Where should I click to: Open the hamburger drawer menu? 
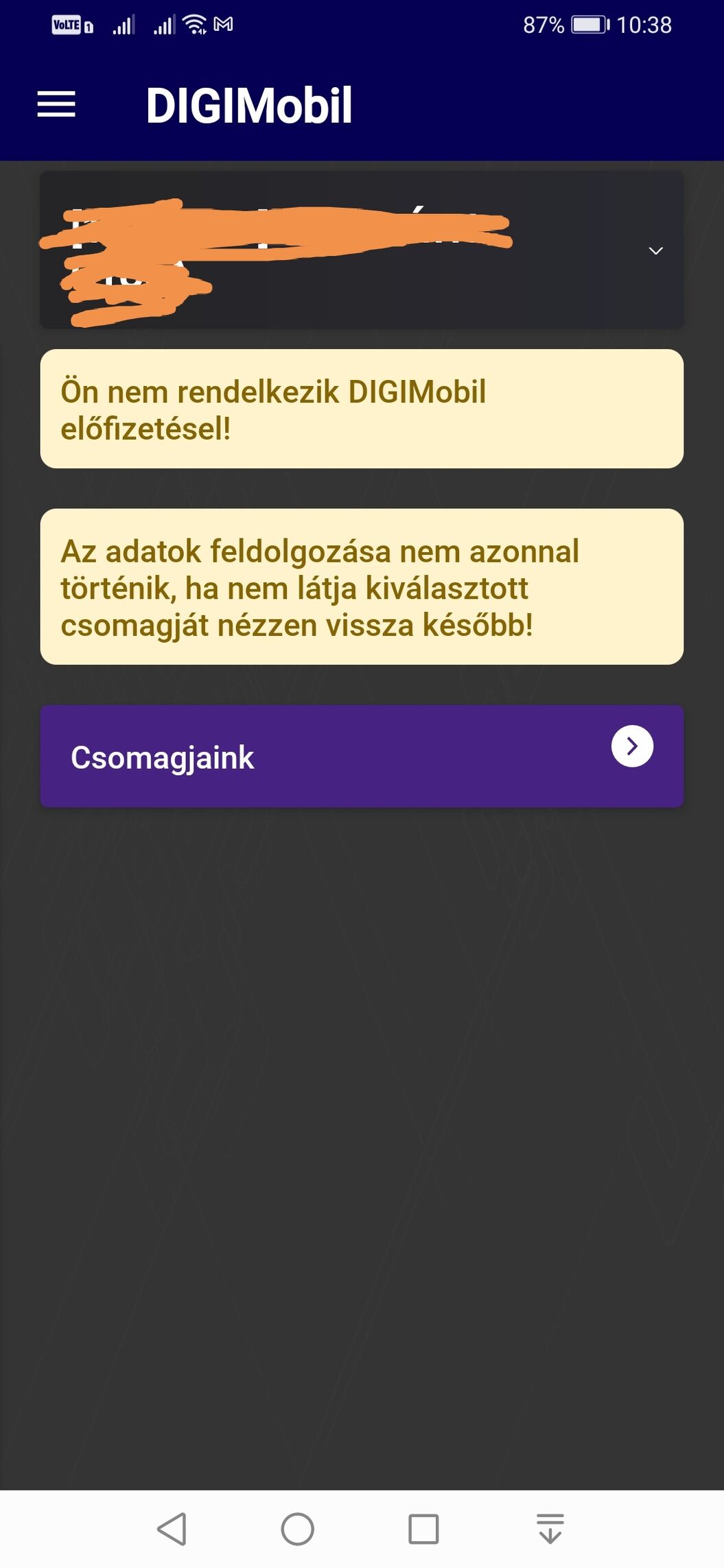[56, 104]
